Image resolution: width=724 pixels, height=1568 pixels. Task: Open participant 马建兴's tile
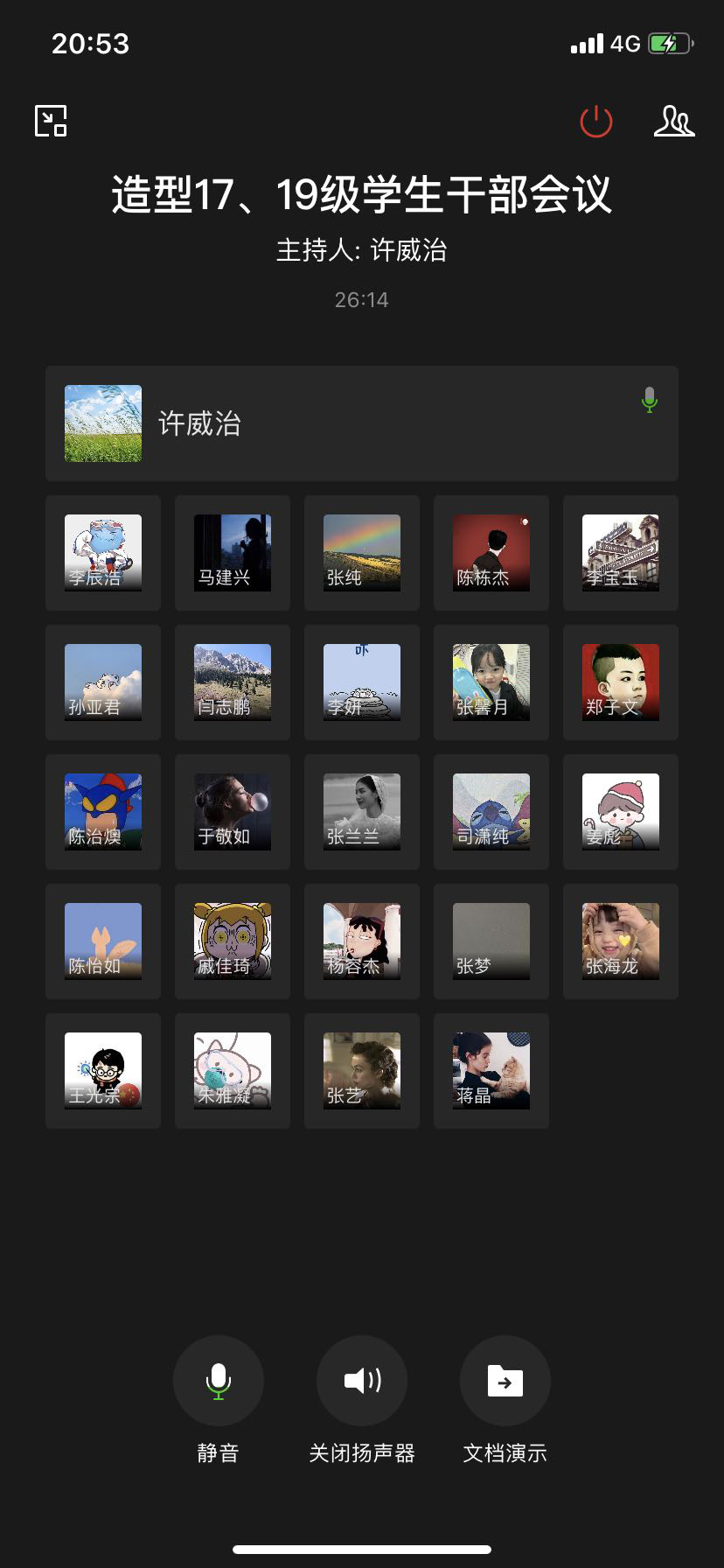233,553
